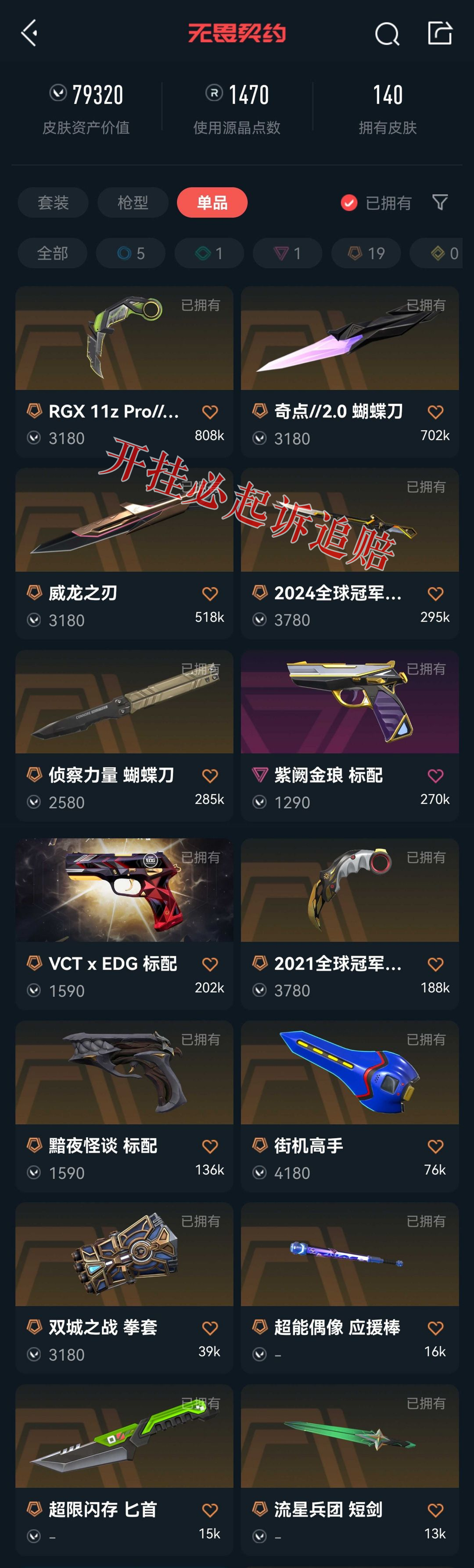Toggle the 已拥有 checkbox
This screenshot has width=474, height=1568.
348,203
